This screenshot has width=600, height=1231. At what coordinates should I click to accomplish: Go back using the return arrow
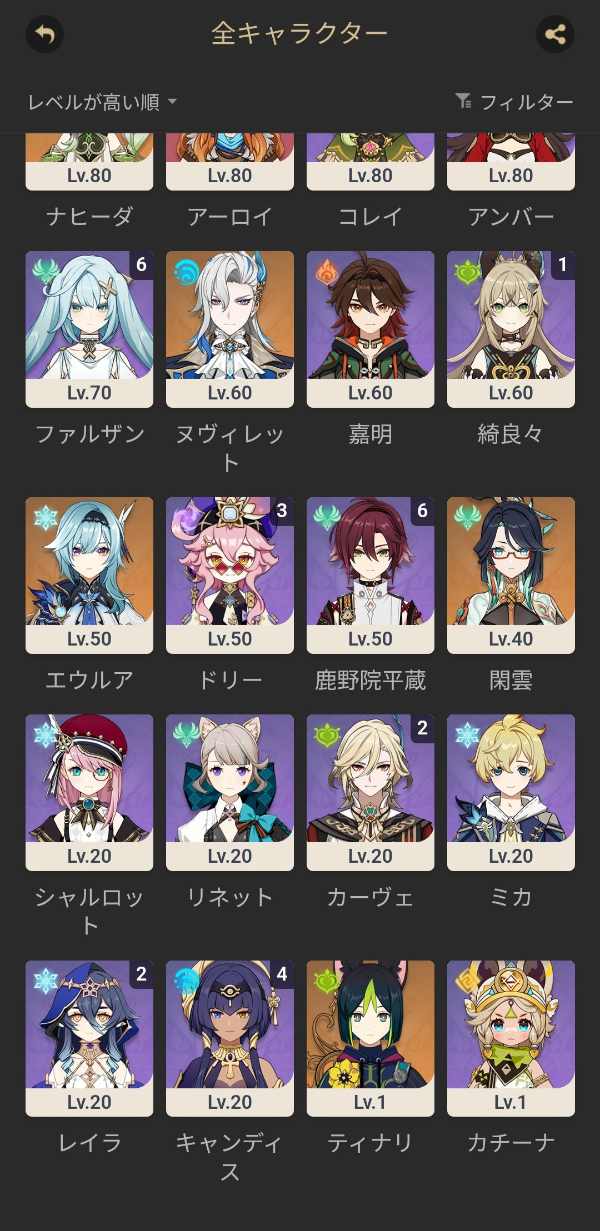click(44, 34)
